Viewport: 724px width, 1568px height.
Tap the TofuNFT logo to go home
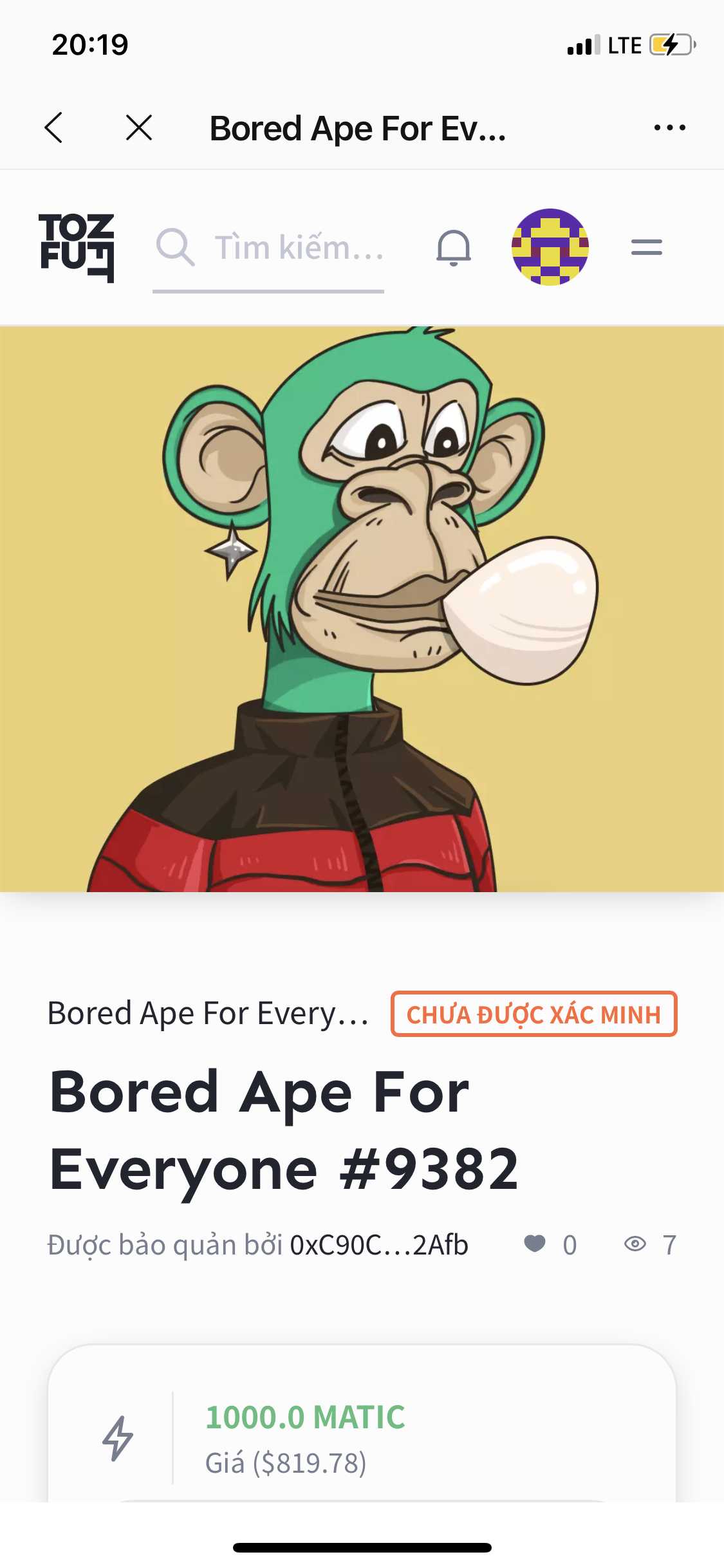click(77, 248)
